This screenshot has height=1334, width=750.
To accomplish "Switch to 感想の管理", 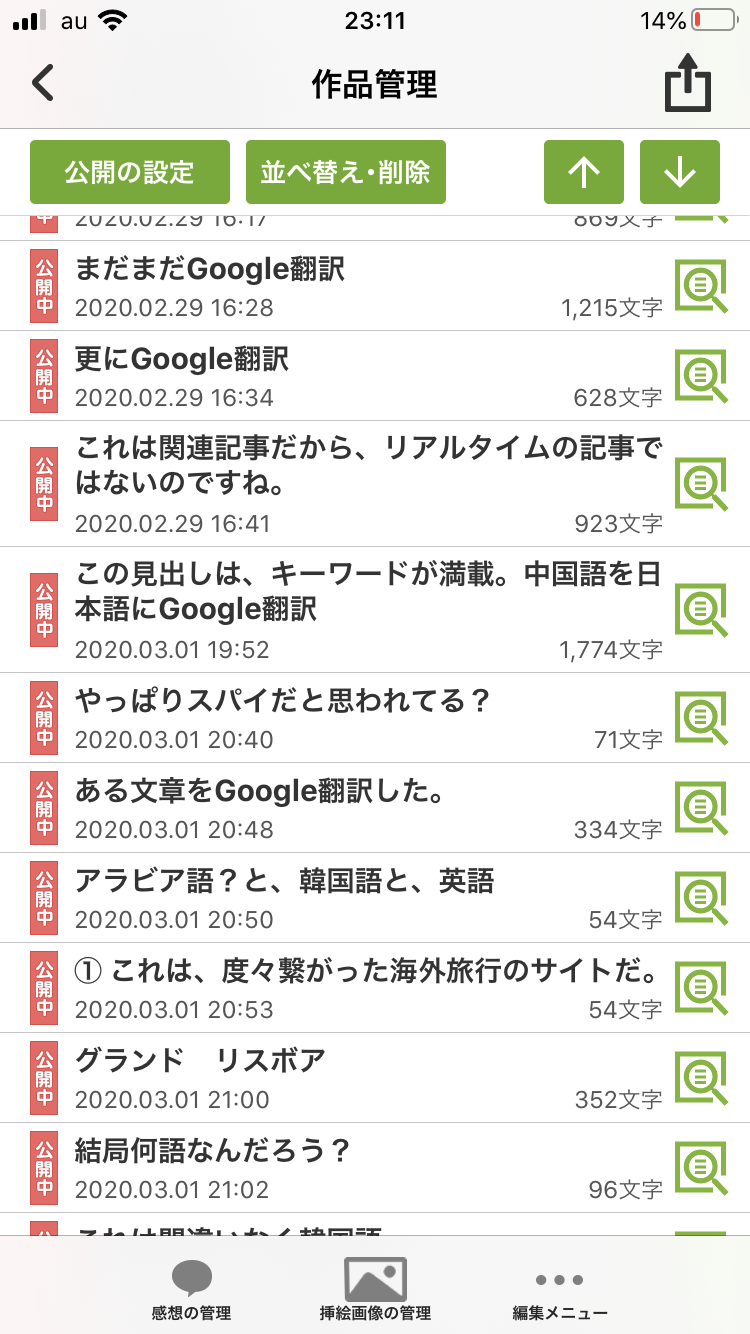I will point(191,1290).
